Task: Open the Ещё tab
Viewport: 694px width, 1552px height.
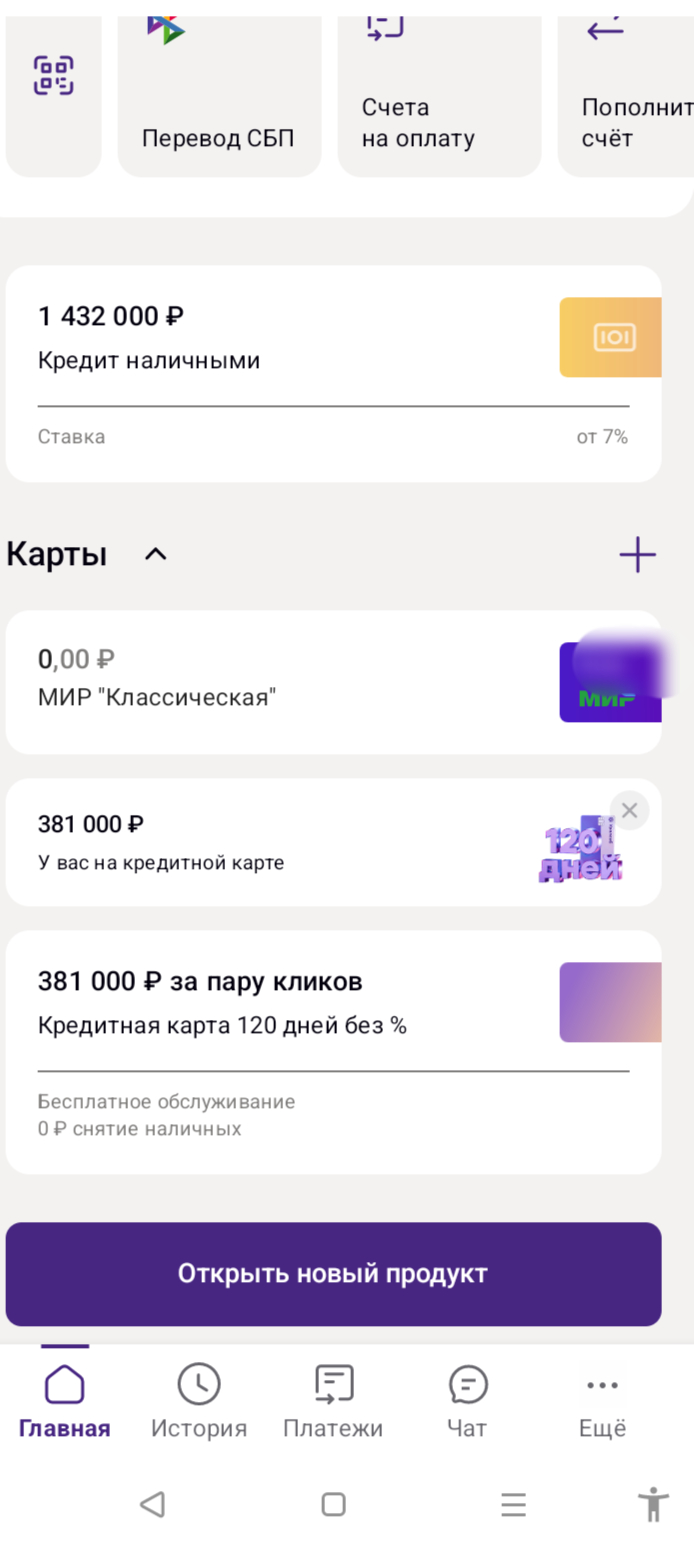Action: click(602, 1402)
